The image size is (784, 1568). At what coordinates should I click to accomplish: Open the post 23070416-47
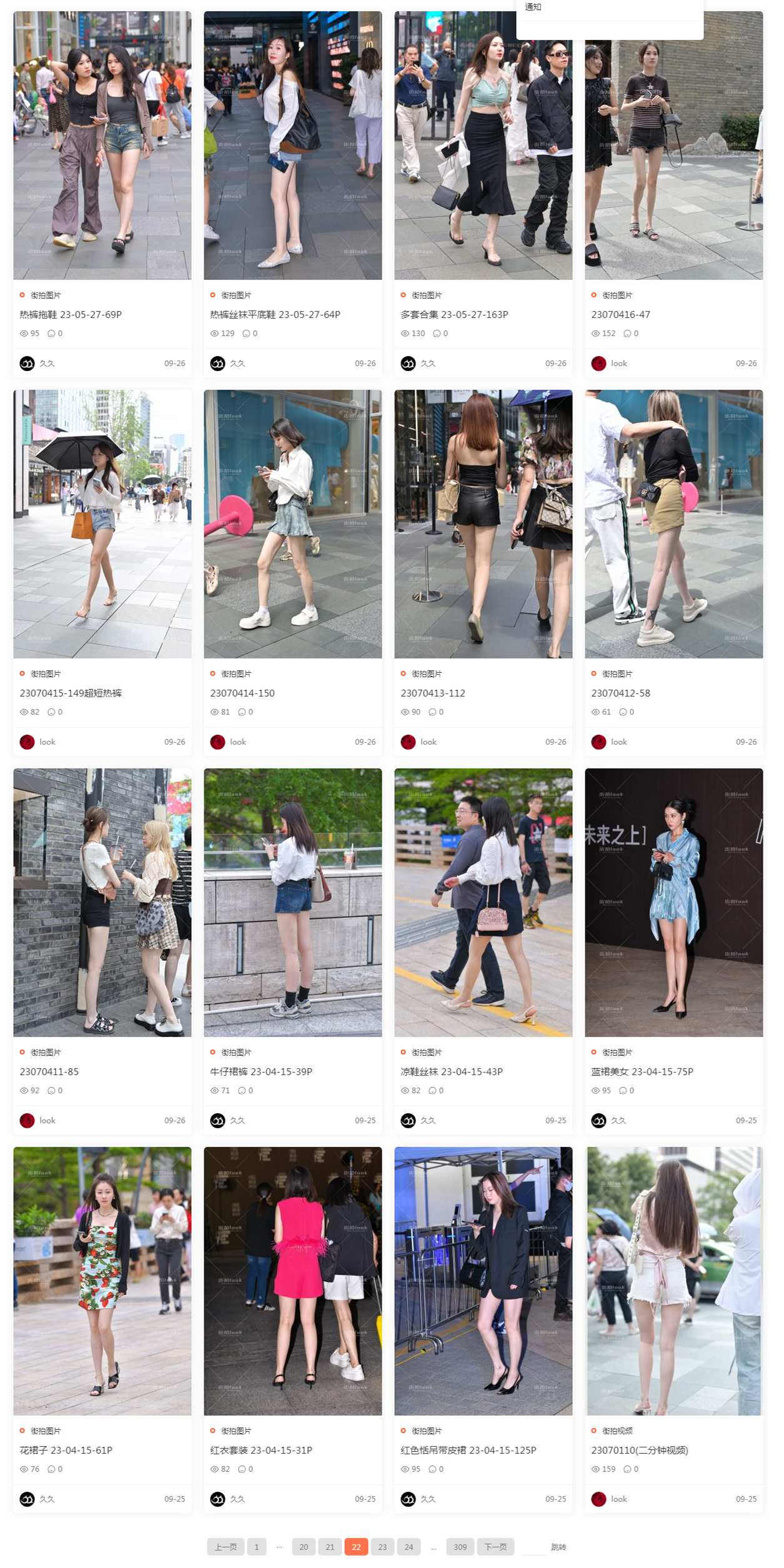[x=620, y=314]
